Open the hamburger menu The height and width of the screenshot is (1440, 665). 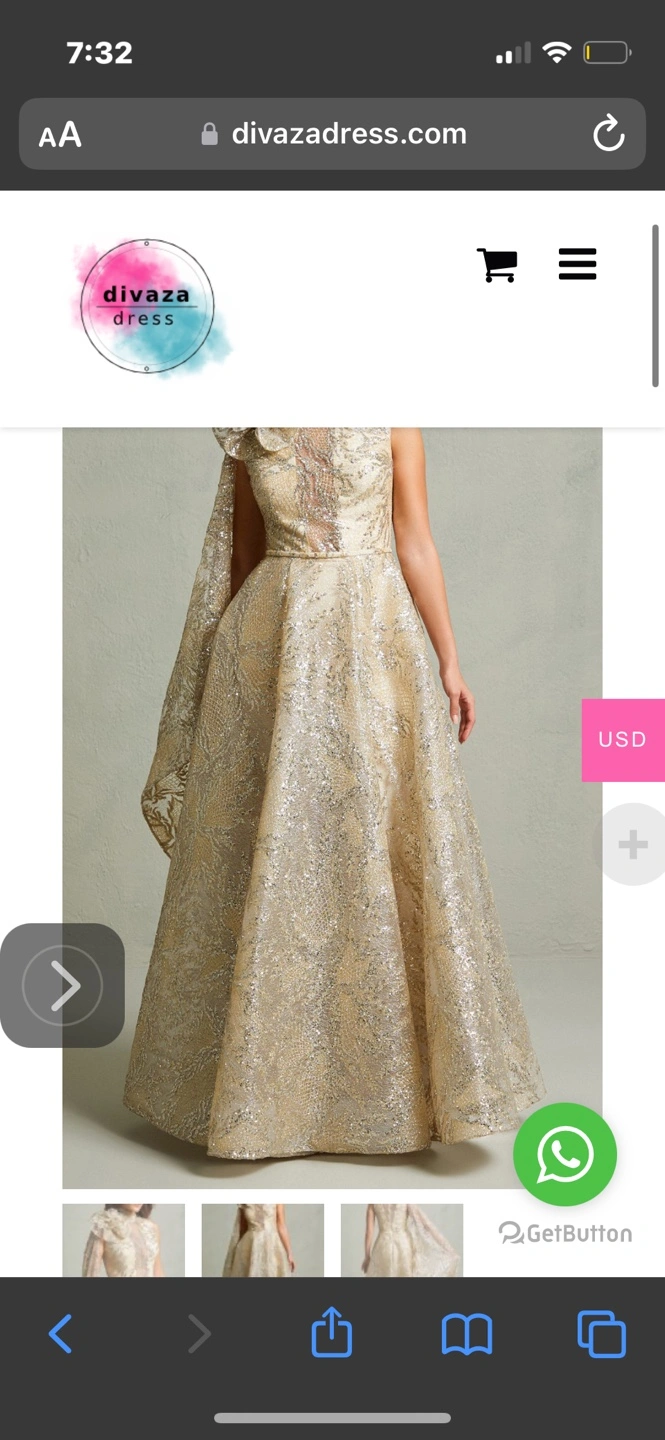[577, 264]
